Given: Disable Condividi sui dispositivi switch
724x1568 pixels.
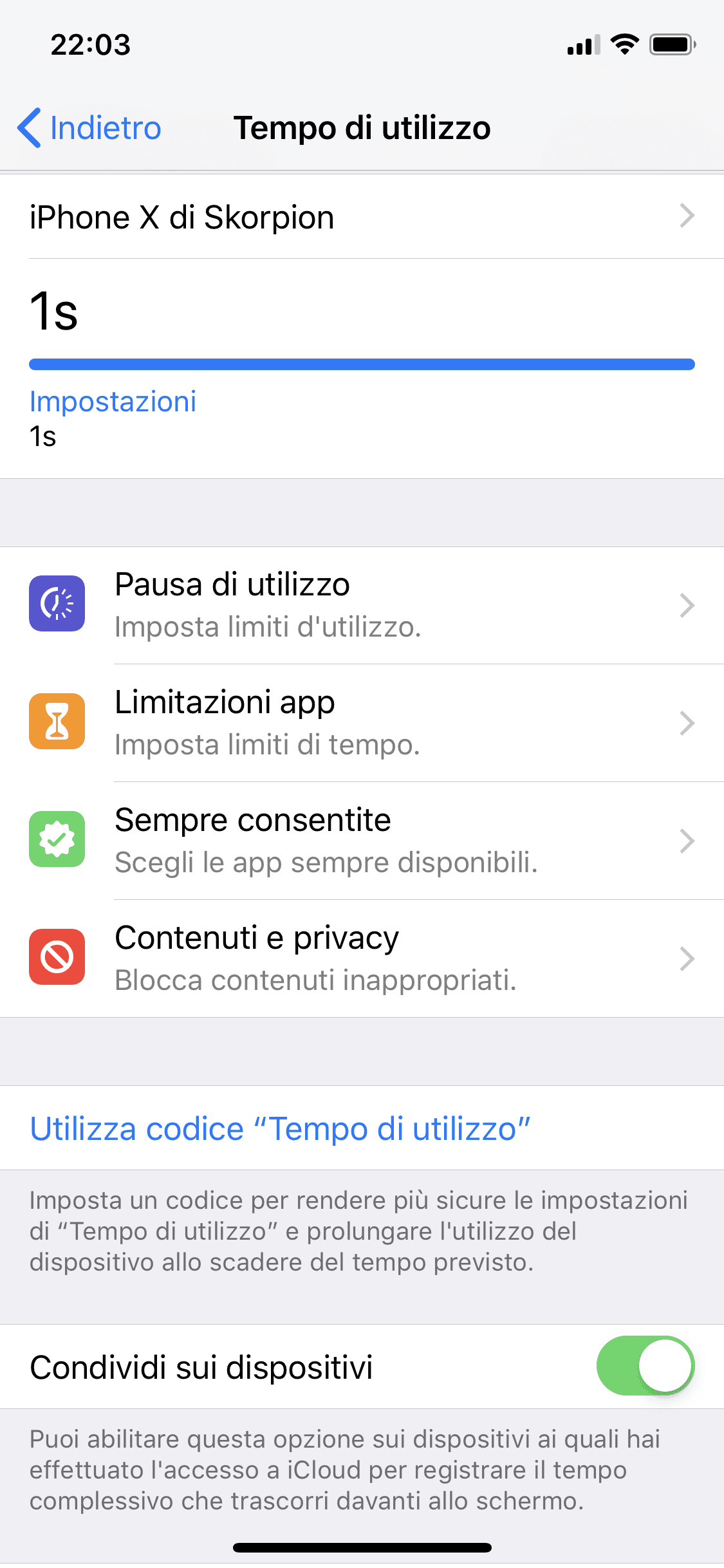Looking at the screenshot, I should 645,1365.
